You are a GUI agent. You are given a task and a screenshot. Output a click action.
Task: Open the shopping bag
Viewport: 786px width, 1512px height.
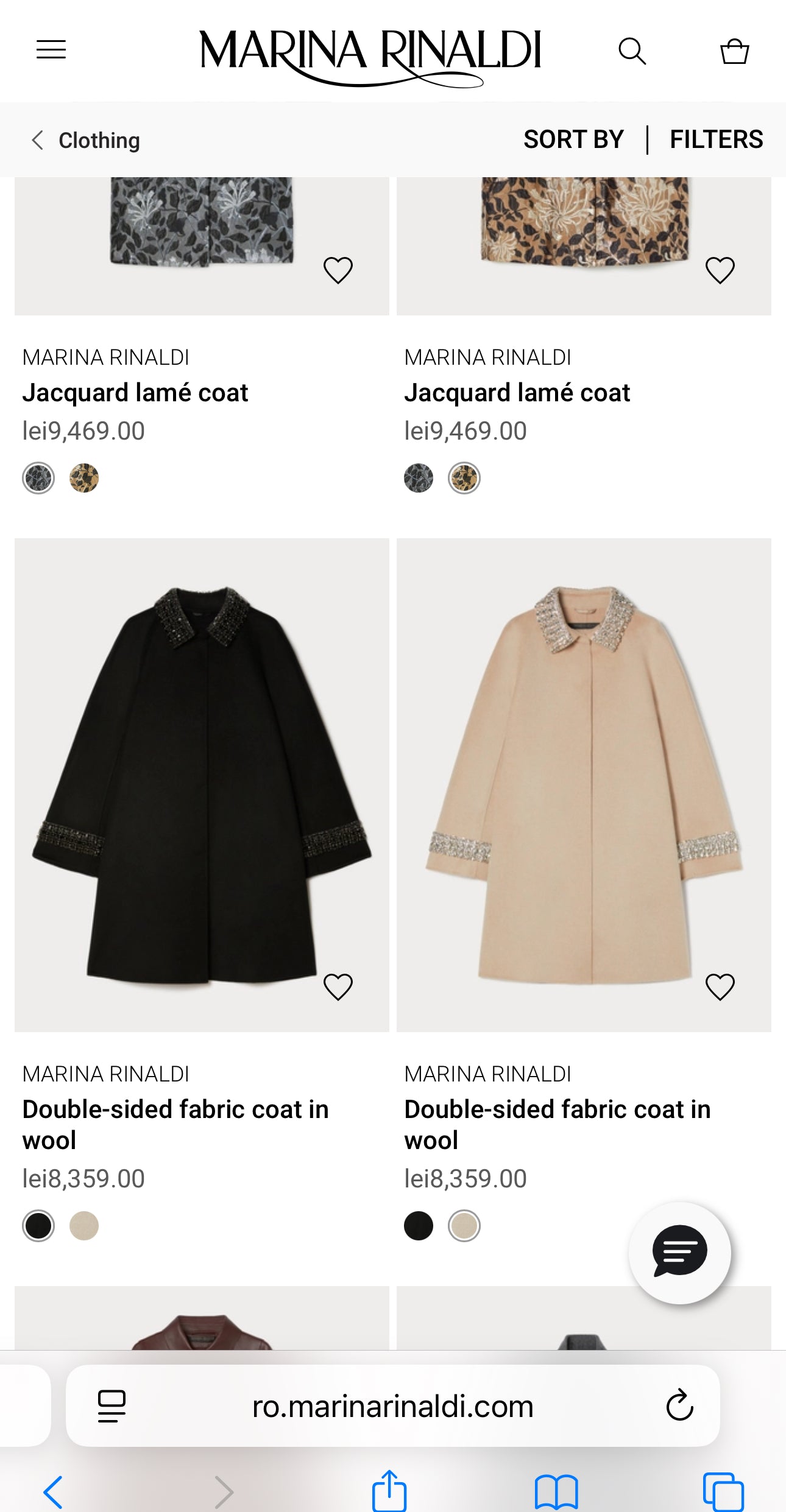click(x=734, y=51)
